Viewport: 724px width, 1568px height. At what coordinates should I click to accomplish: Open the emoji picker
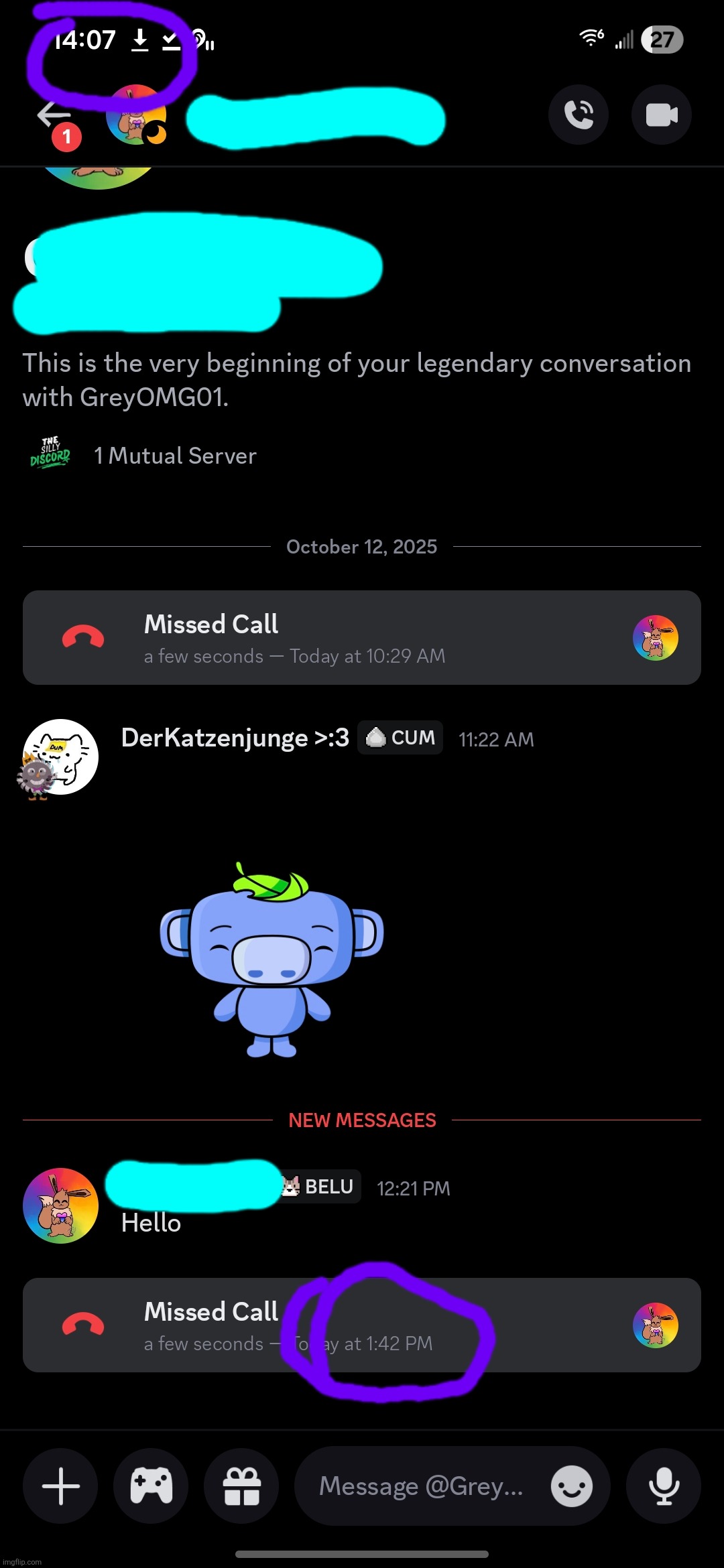click(572, 1486)
